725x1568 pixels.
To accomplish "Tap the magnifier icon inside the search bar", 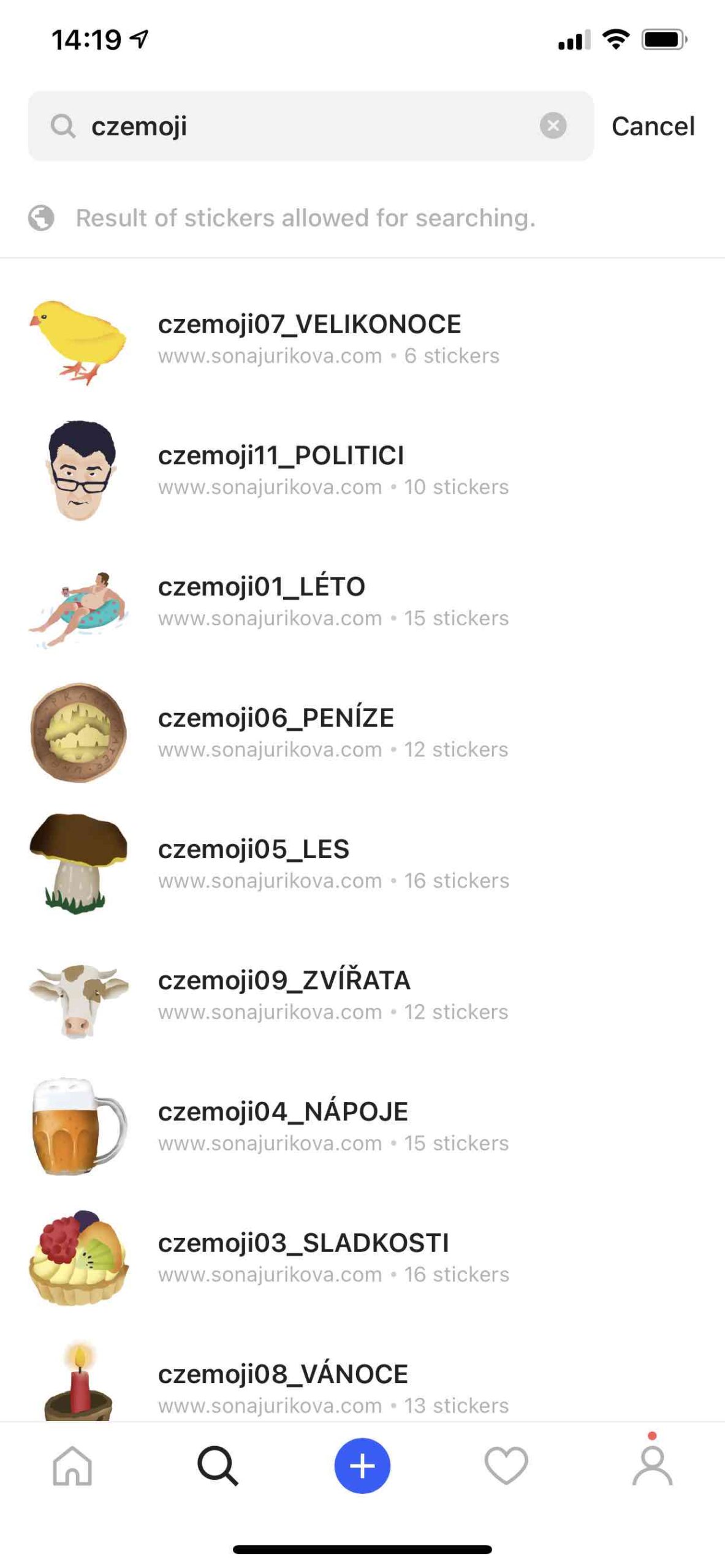I will (62, 126).
